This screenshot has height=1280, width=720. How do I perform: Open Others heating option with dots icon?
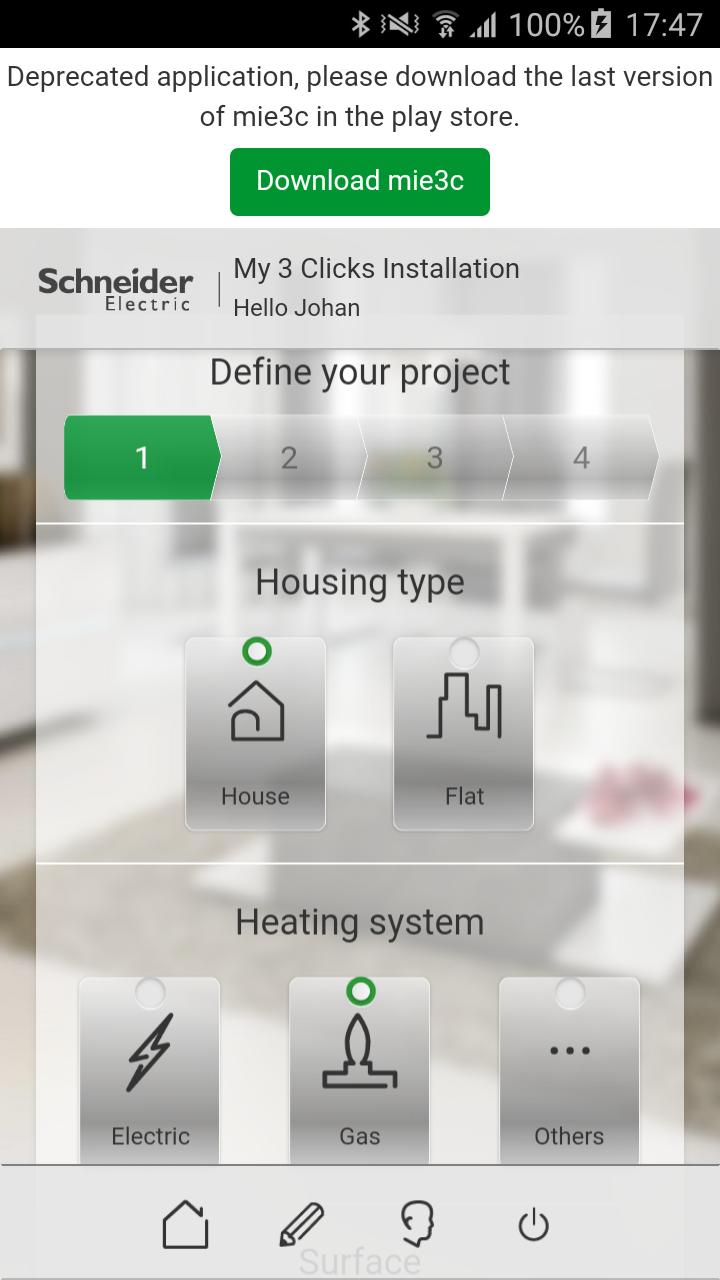pos(568,1050)
